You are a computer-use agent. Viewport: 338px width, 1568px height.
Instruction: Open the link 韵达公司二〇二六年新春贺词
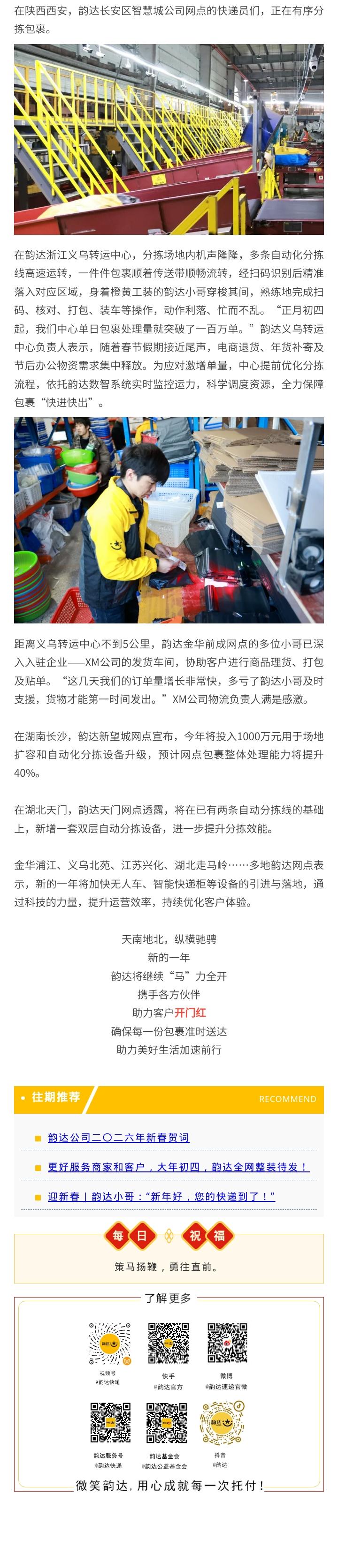pos(118,1137)
